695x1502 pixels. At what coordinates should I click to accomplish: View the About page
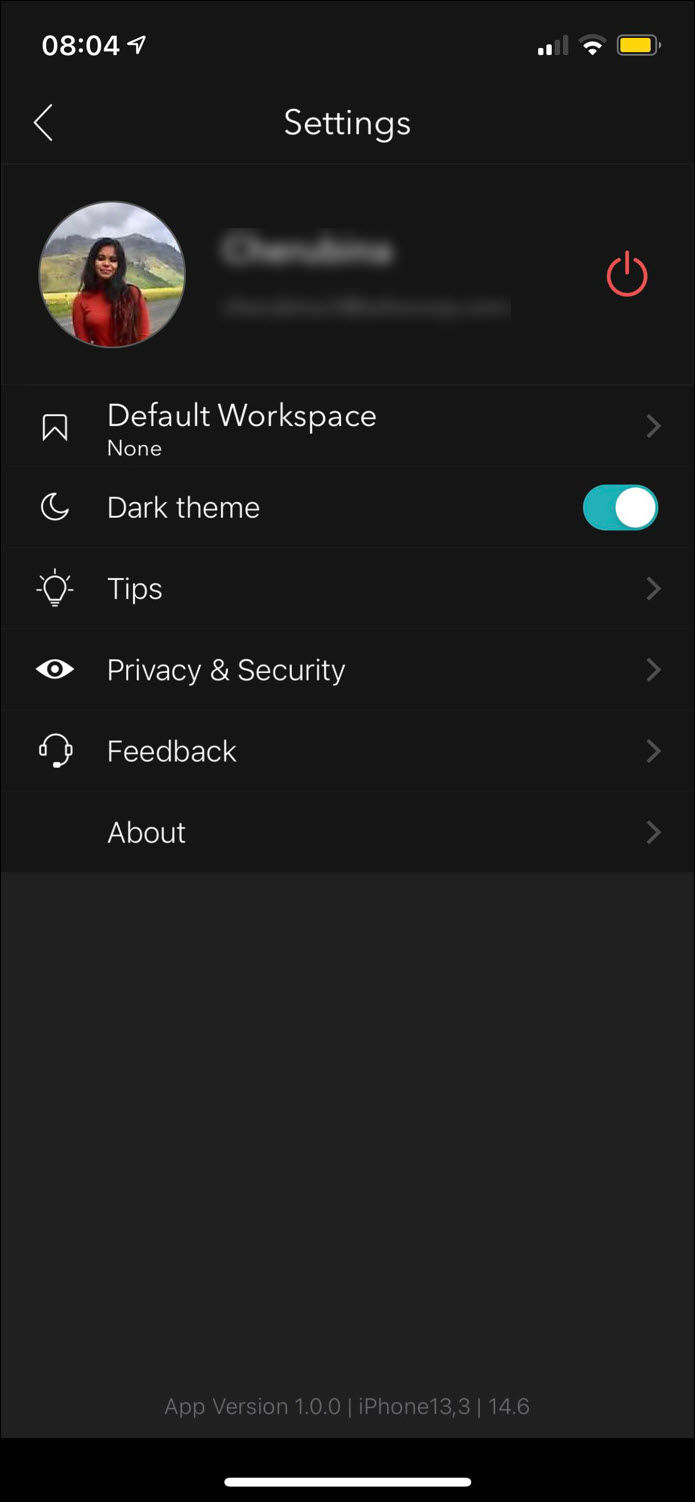pyautogui.click(x=346, y=832)
